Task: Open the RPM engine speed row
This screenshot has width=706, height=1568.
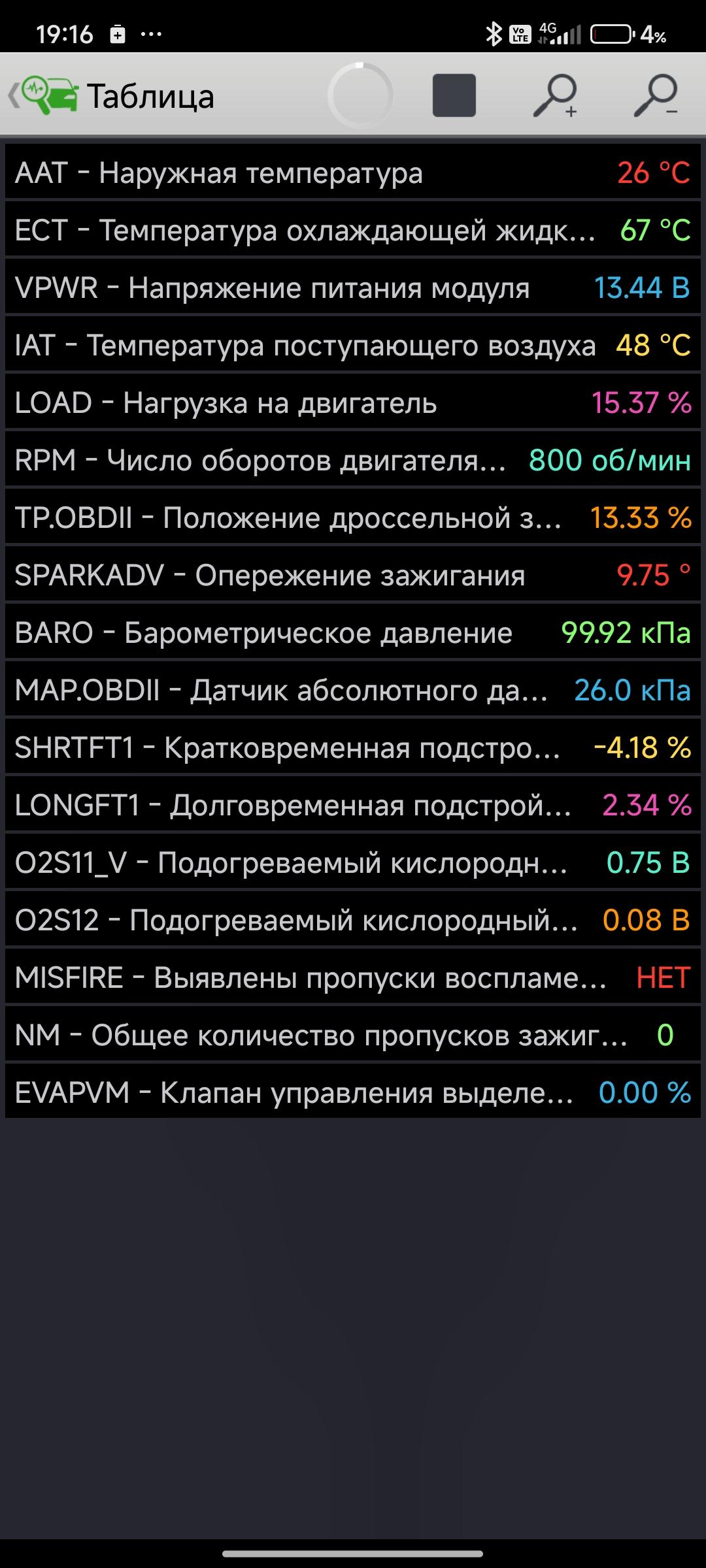Action: click(x=353, y=460)
